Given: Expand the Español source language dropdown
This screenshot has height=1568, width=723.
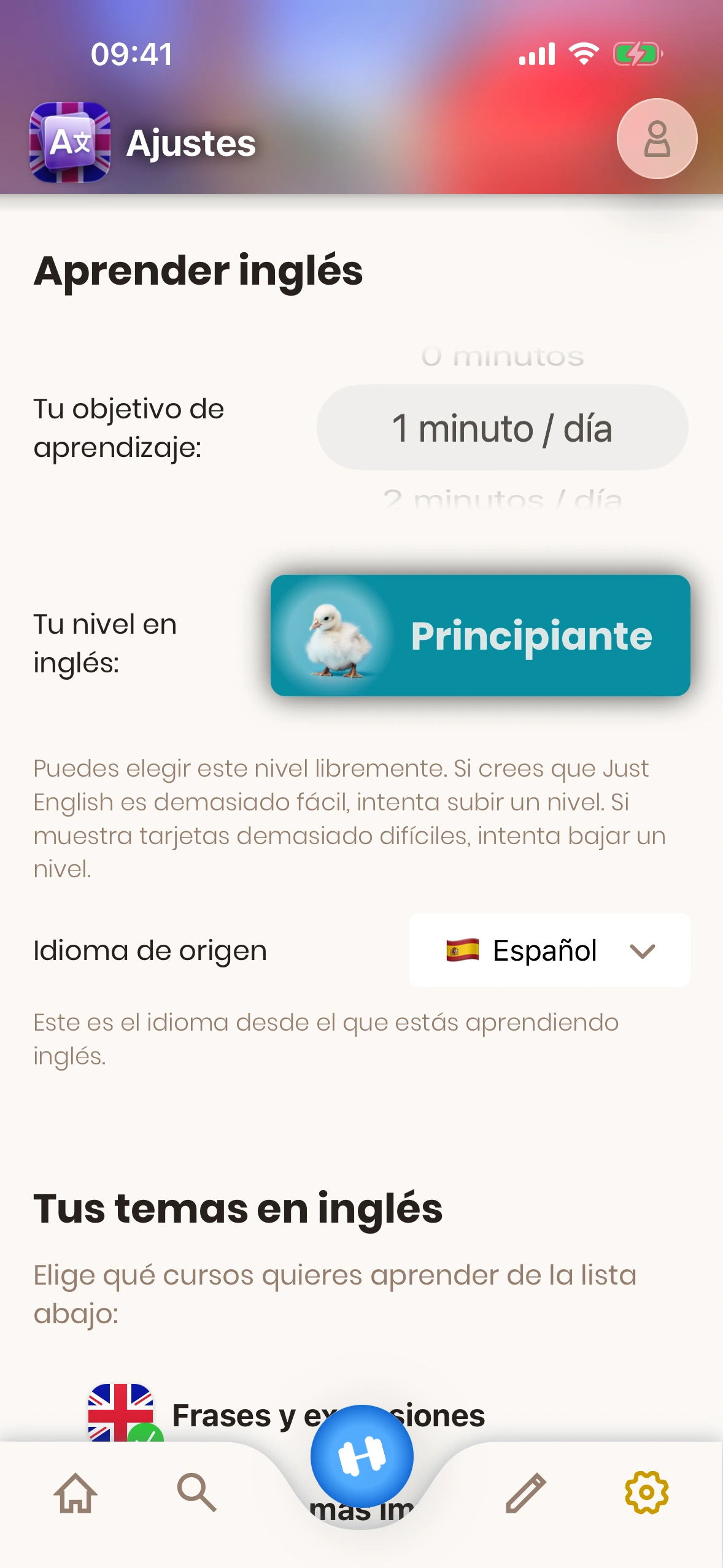Looking at the screenshot, I should click(x=549, y=950).
